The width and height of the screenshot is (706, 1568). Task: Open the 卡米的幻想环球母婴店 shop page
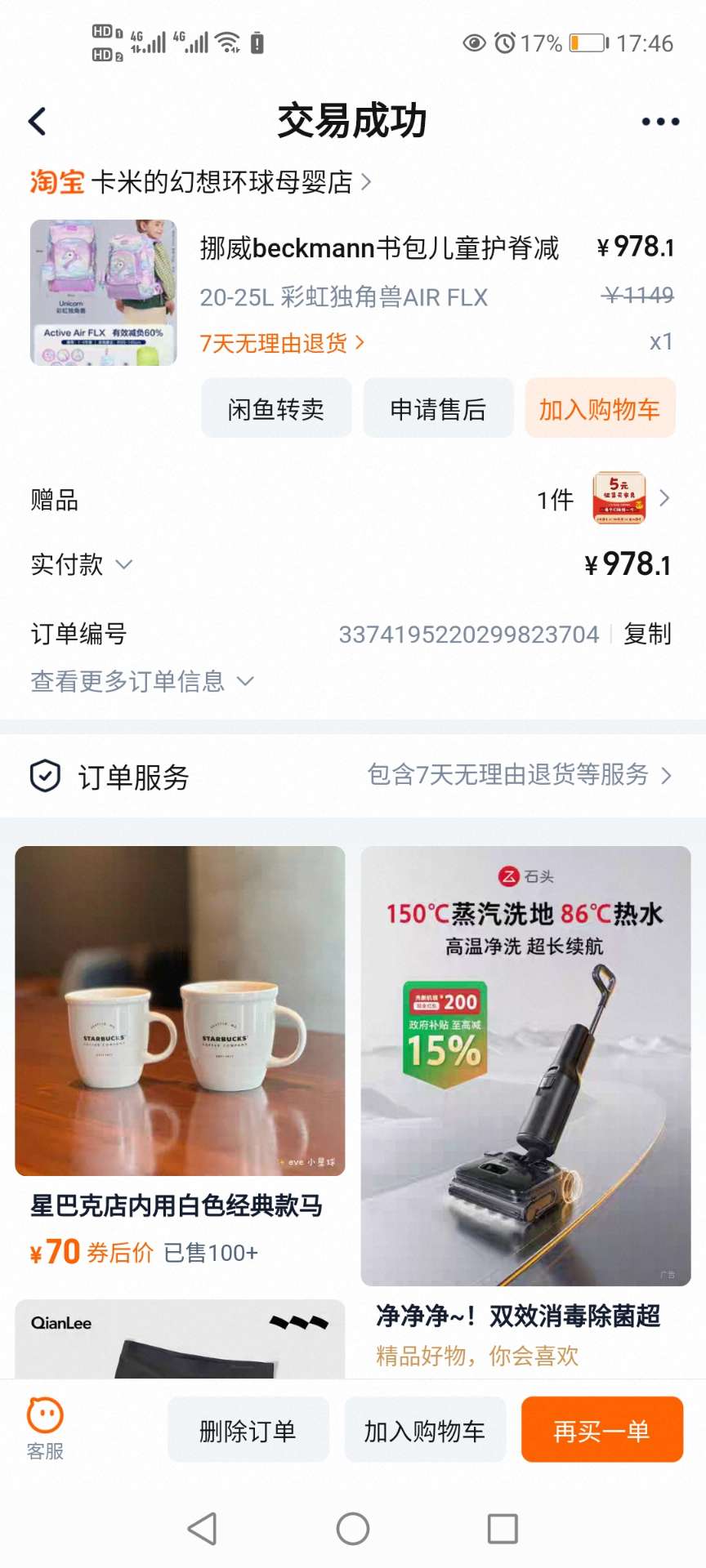point(221,181)
